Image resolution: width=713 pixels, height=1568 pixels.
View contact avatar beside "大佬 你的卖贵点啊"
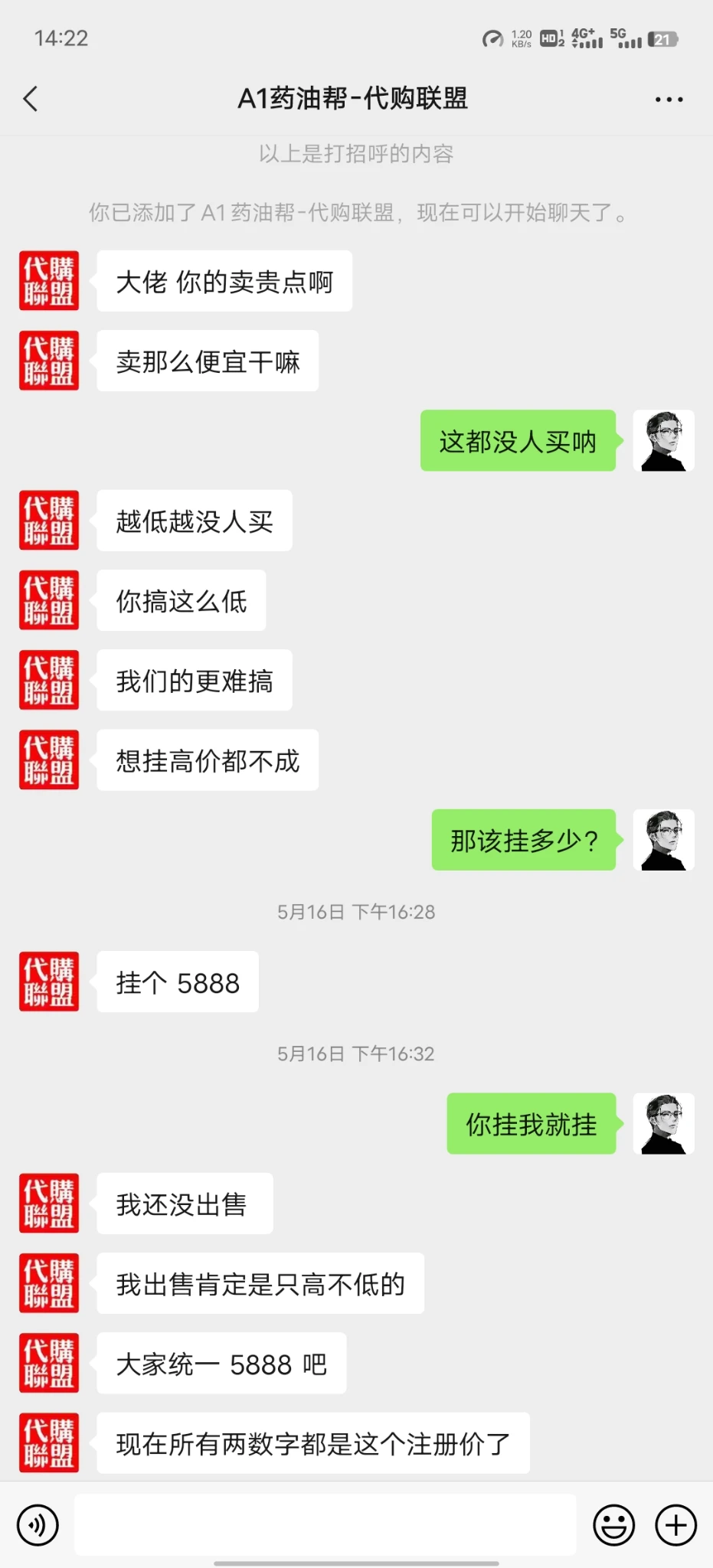tap(49, 281)
